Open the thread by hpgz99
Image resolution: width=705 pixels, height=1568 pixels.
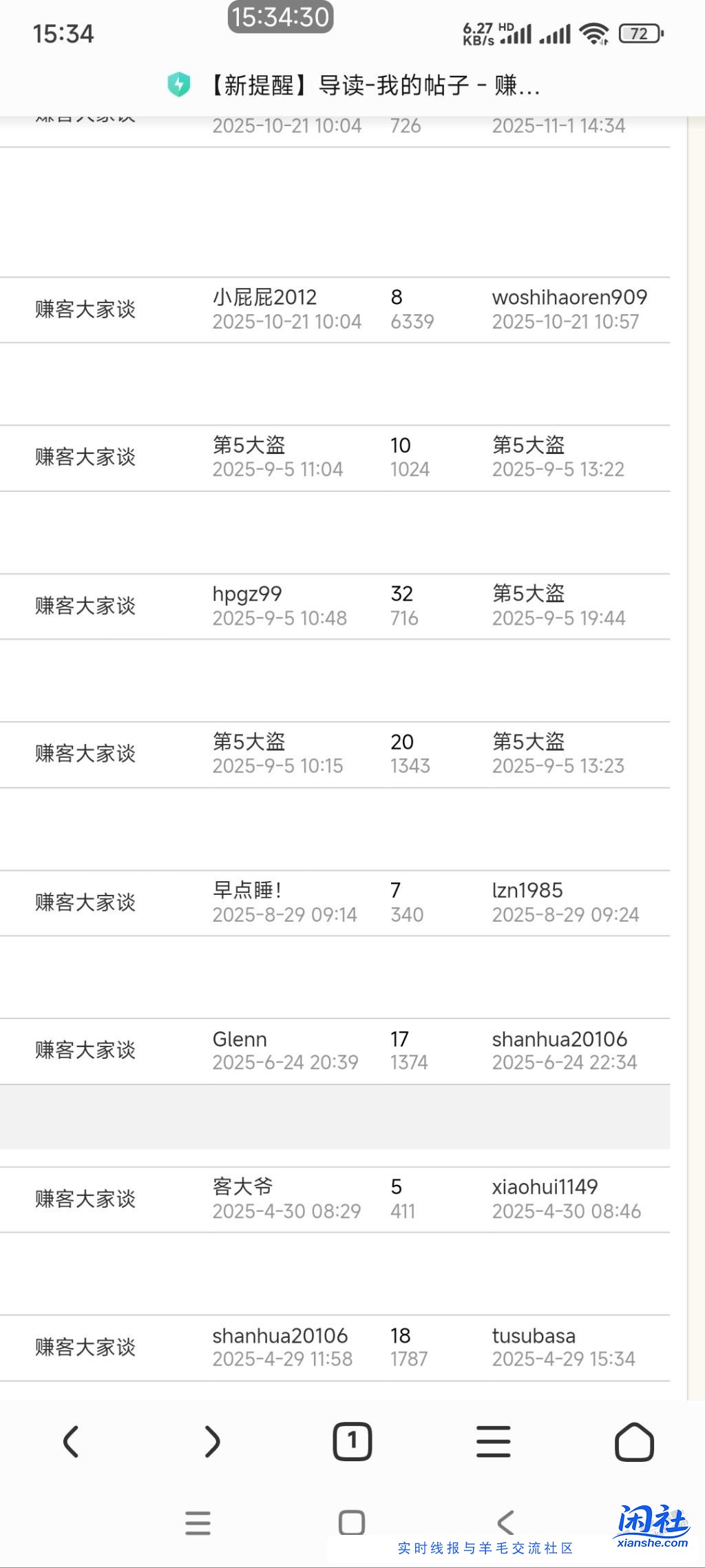(x=246, y=594)
